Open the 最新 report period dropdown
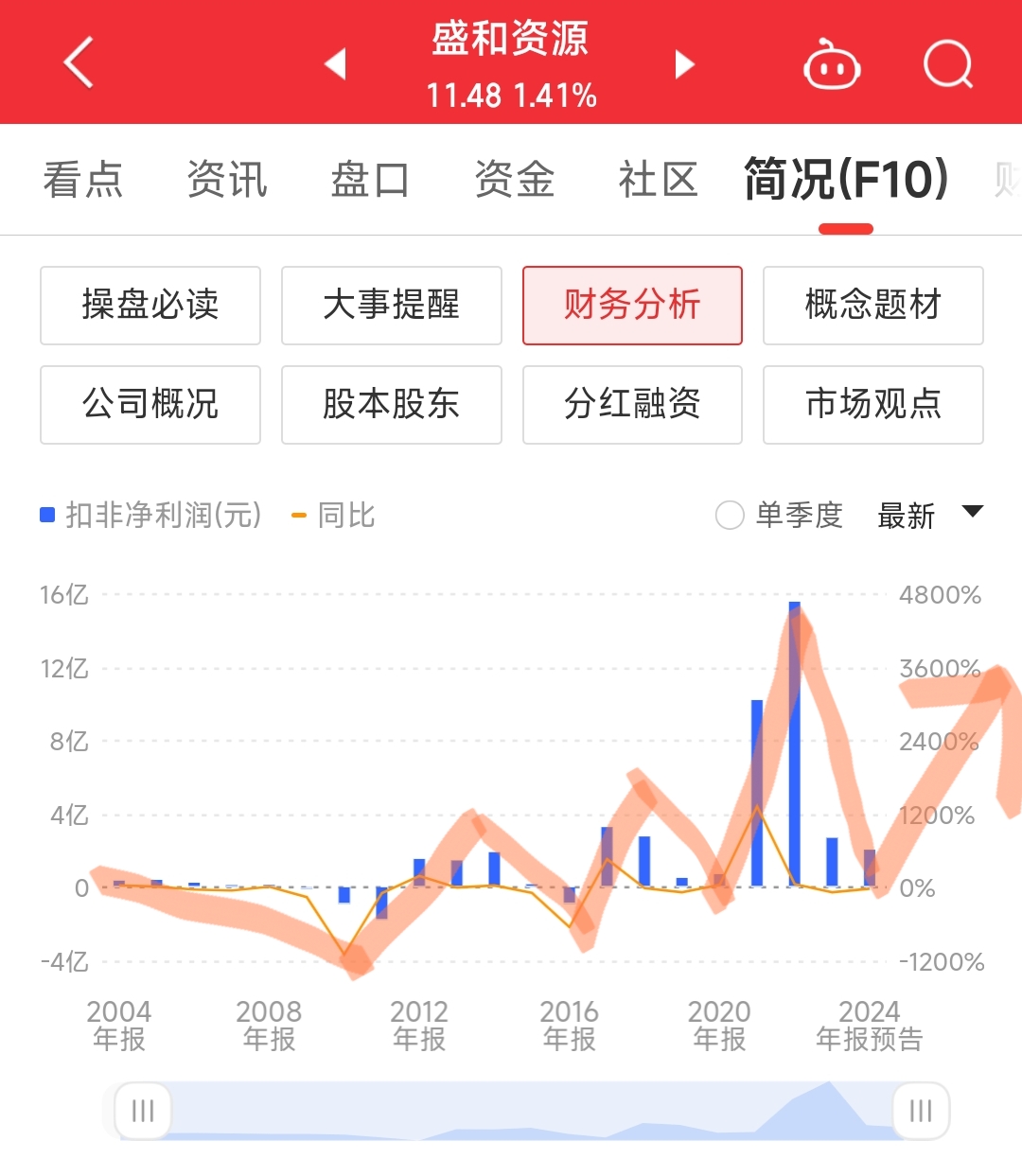Screen dimensions: 1022x1176 tap(905, 516)
